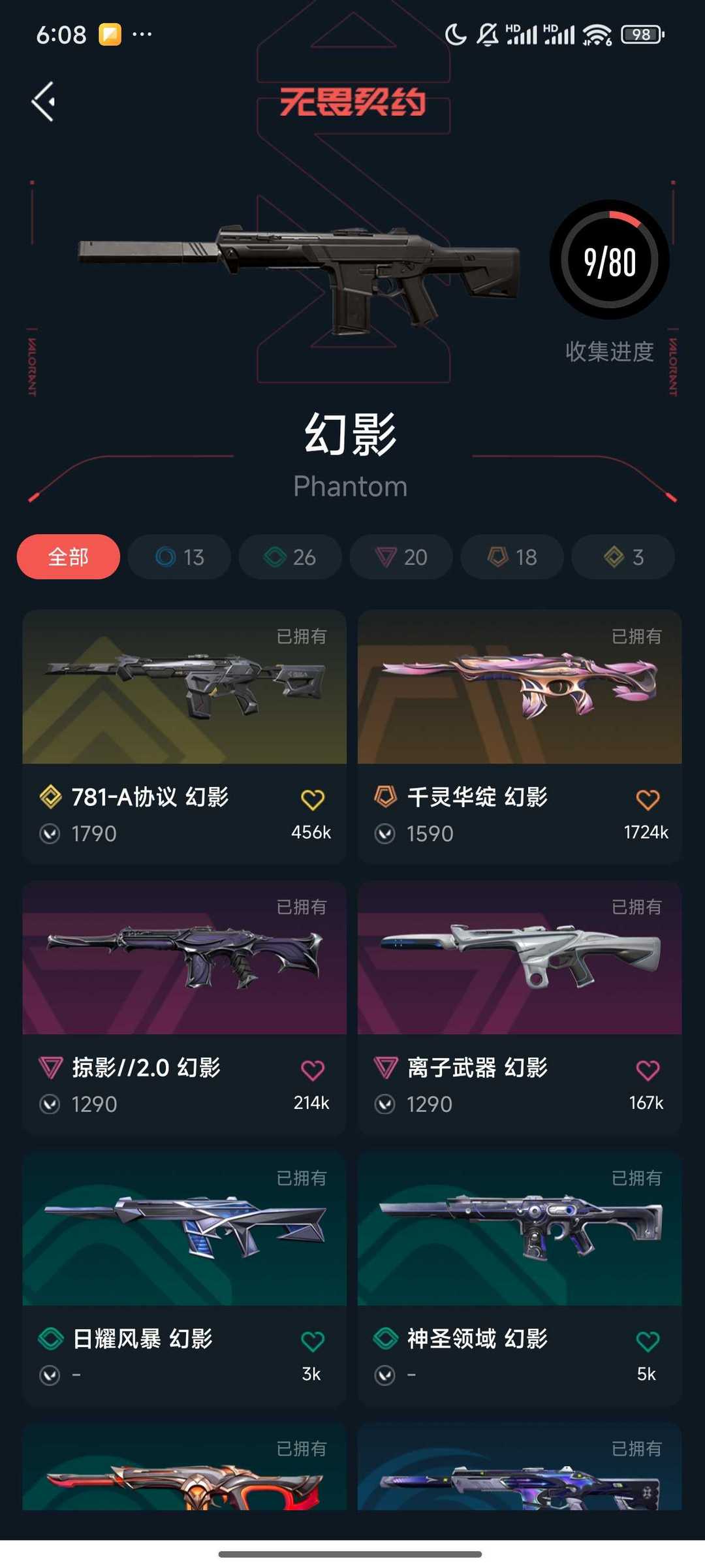Filter by the yellow tier chip showing 3
Image resolution: width=705 pixels, height=1568 pixels.
click(x=623, y=557)
